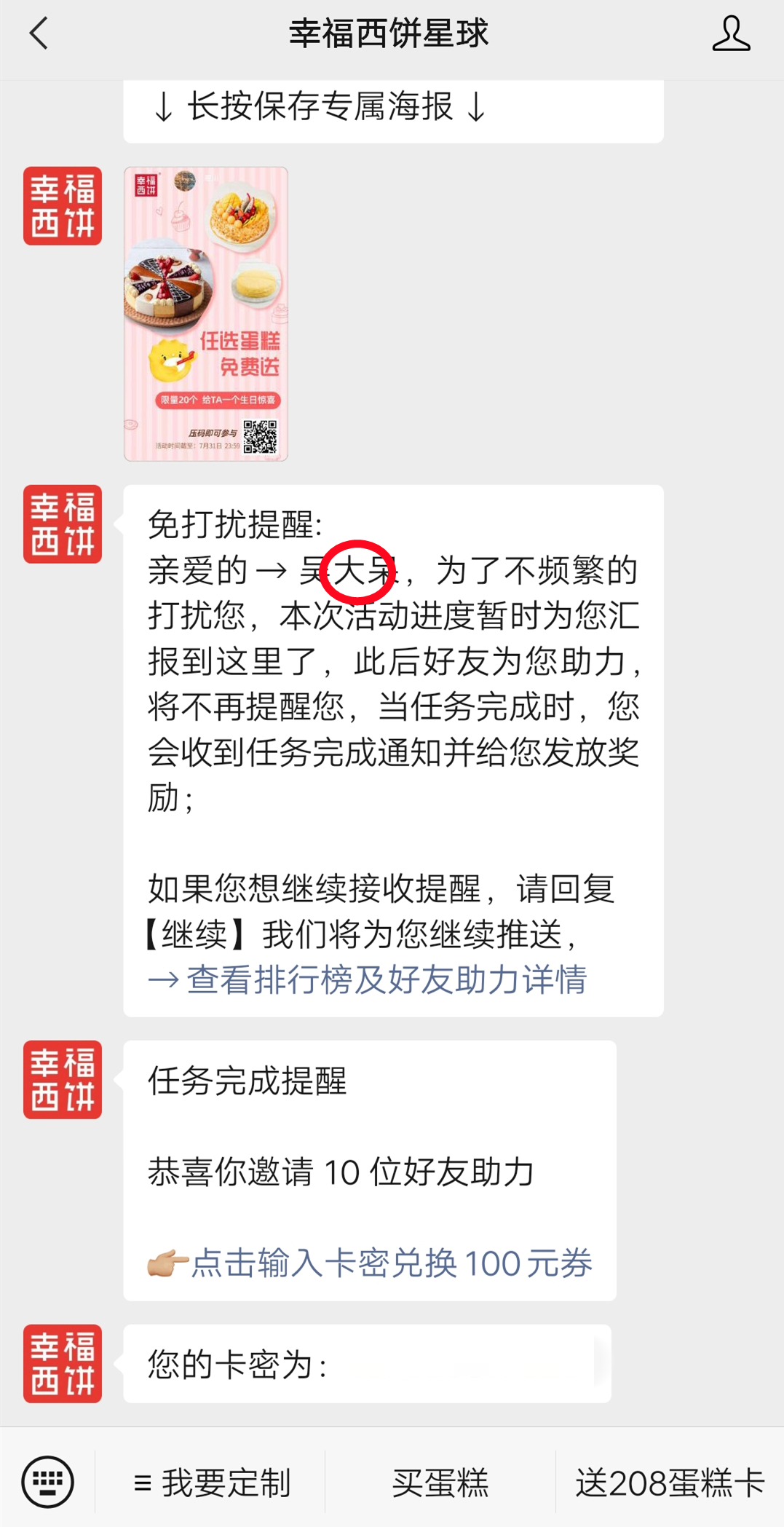Click the 幸福西饼 avatar beside the poster

(x=62, y=206)
